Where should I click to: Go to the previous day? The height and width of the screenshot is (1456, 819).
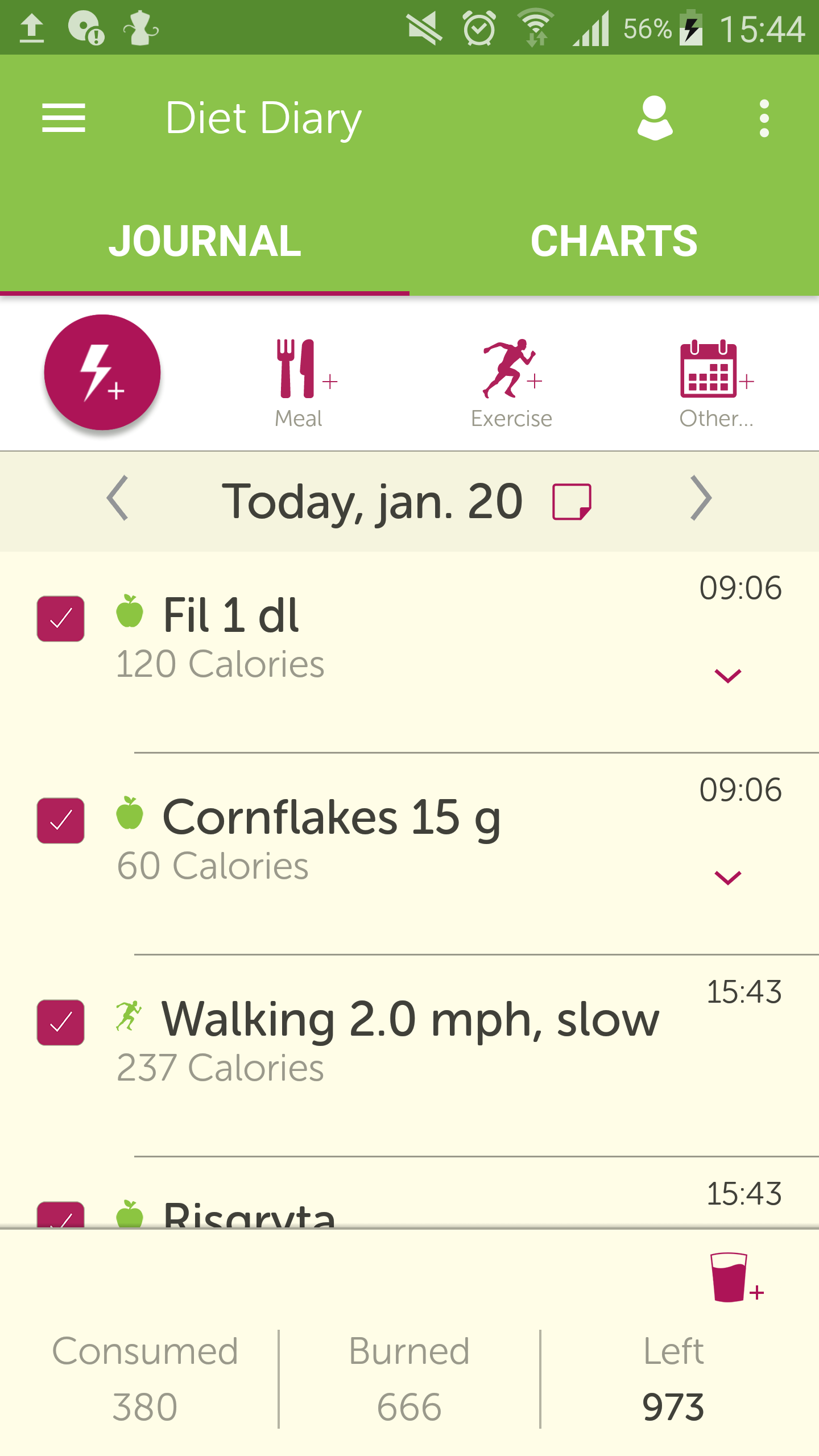tap(118, 498)
